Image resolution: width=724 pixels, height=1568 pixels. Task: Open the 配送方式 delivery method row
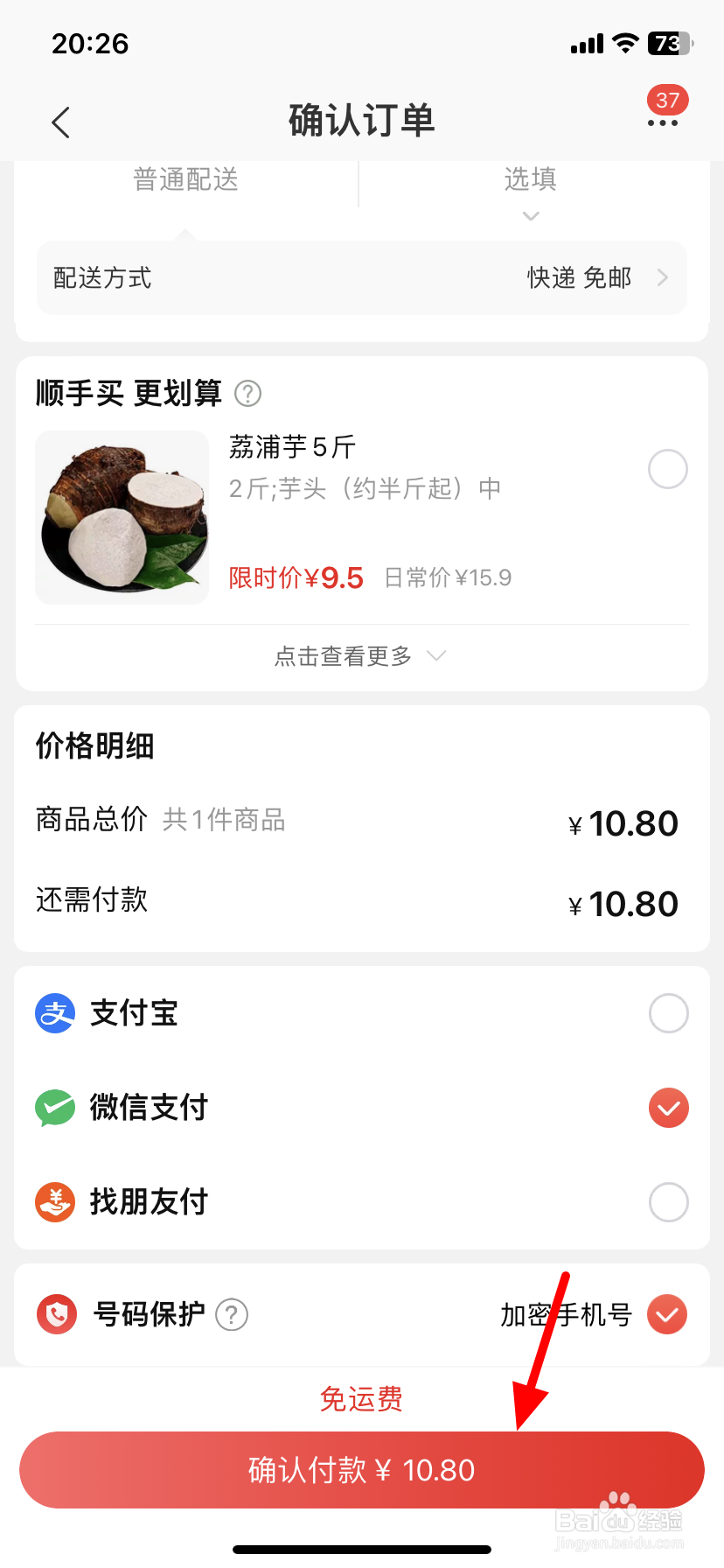(x=361, y=278)
